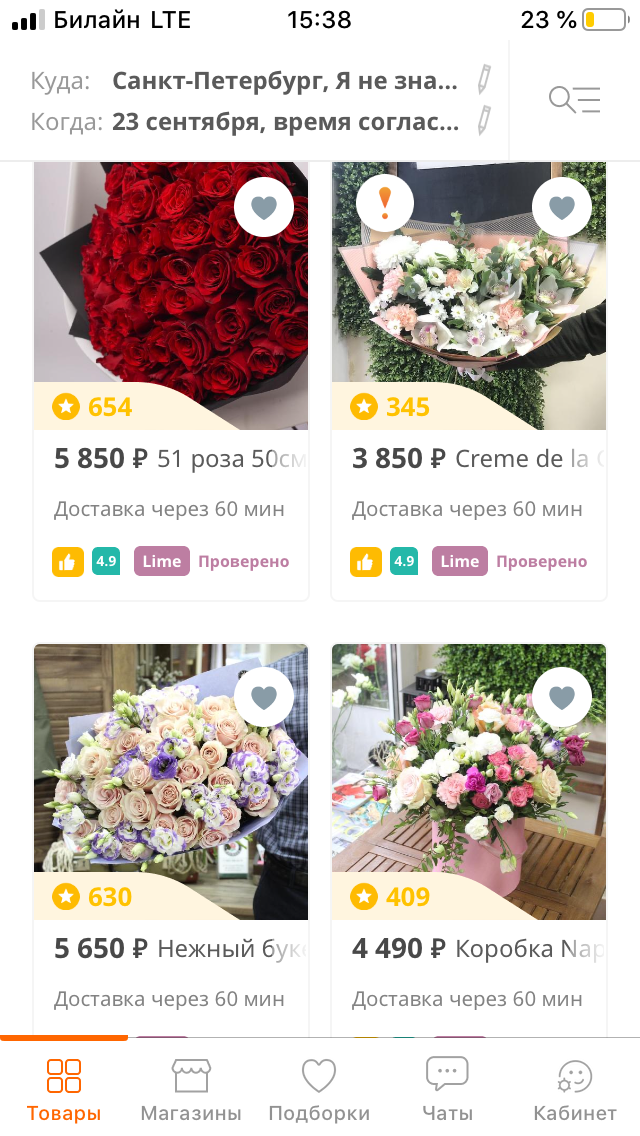Screen dimensions: 640x1136
Task: Edit the delivery destination Куда field
Action: (x=285, y=80)
